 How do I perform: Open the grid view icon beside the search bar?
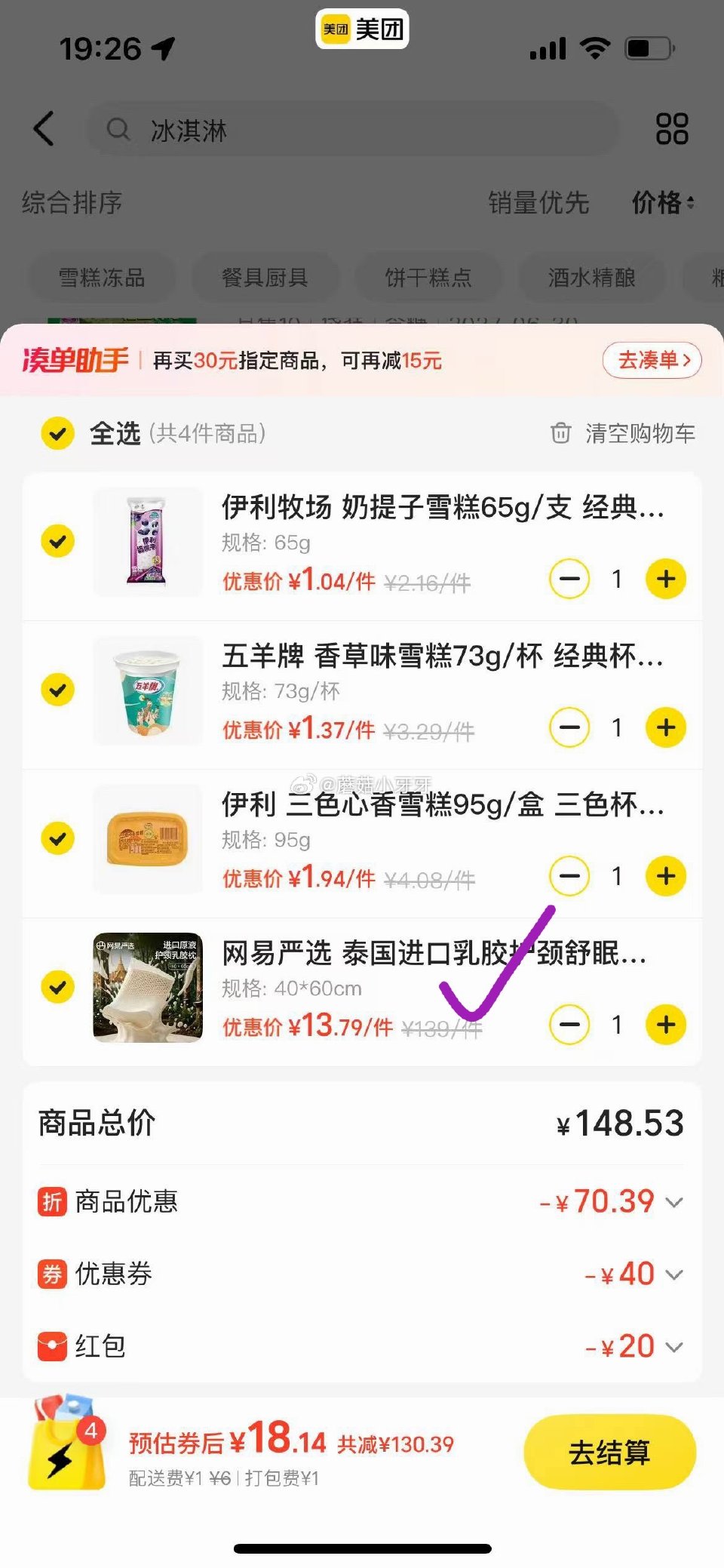coord(673,128)
